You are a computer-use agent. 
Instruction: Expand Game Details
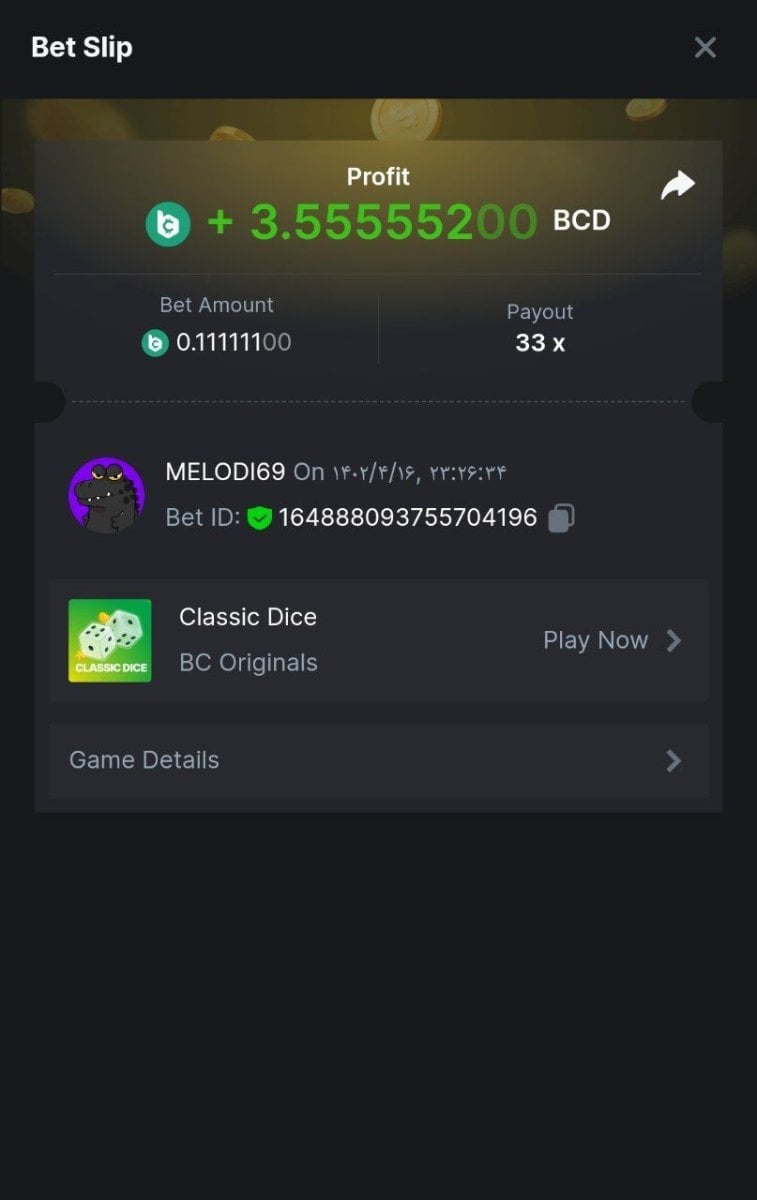pyautogui.click(x=378, y=760)
